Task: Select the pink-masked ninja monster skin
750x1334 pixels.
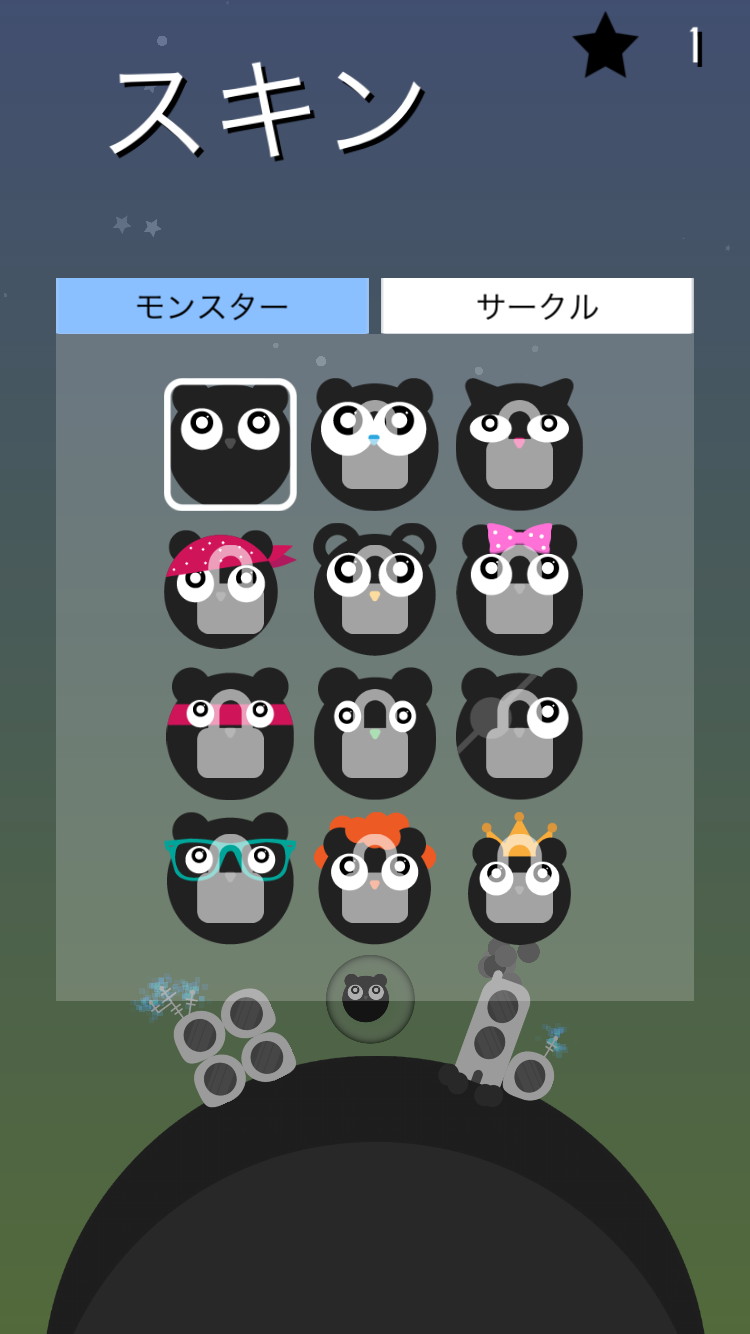Action: (230, 735)
